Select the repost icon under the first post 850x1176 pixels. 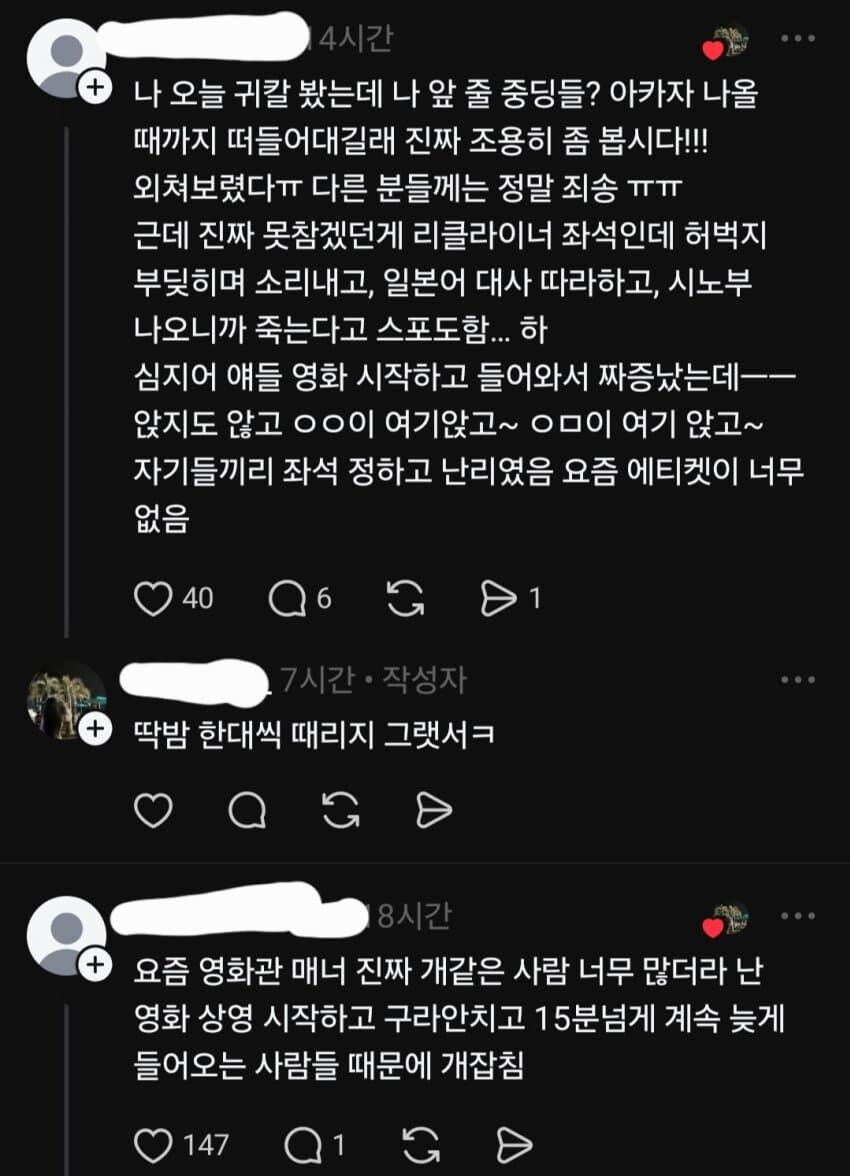(x=406, y=599)
